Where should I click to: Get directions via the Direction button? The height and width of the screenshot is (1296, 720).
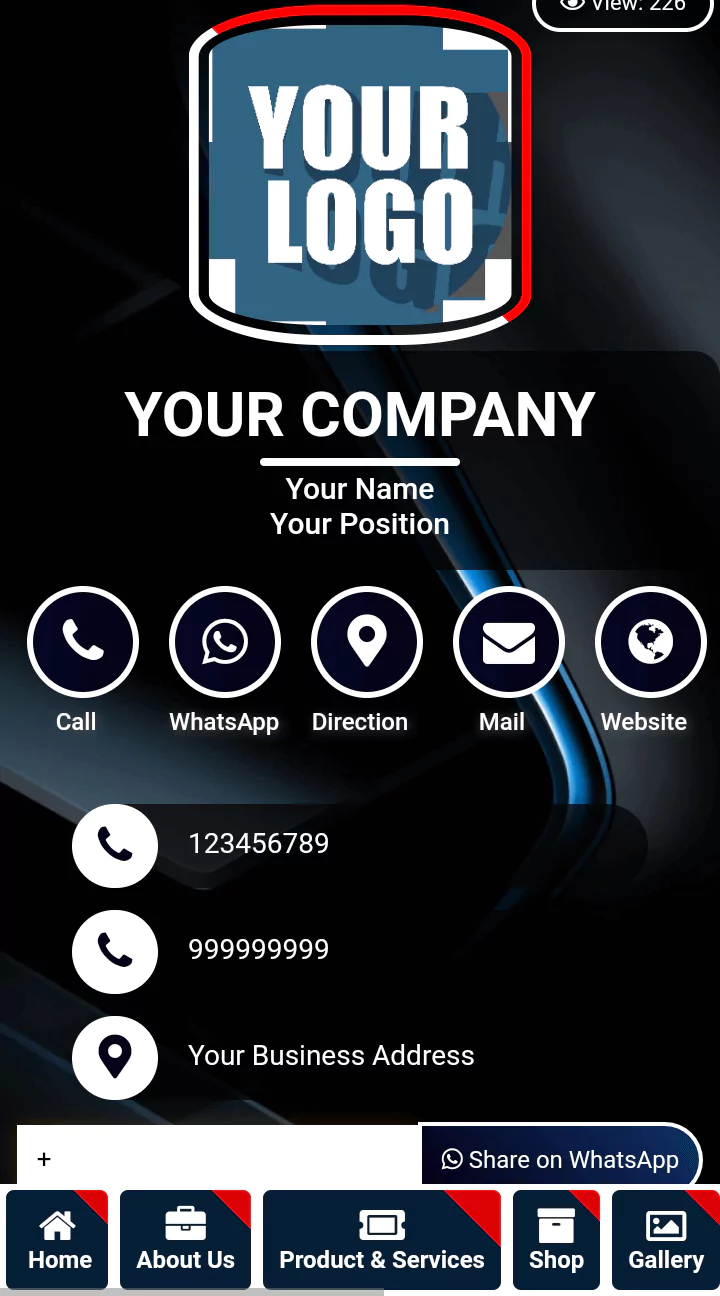coord(366,642)
